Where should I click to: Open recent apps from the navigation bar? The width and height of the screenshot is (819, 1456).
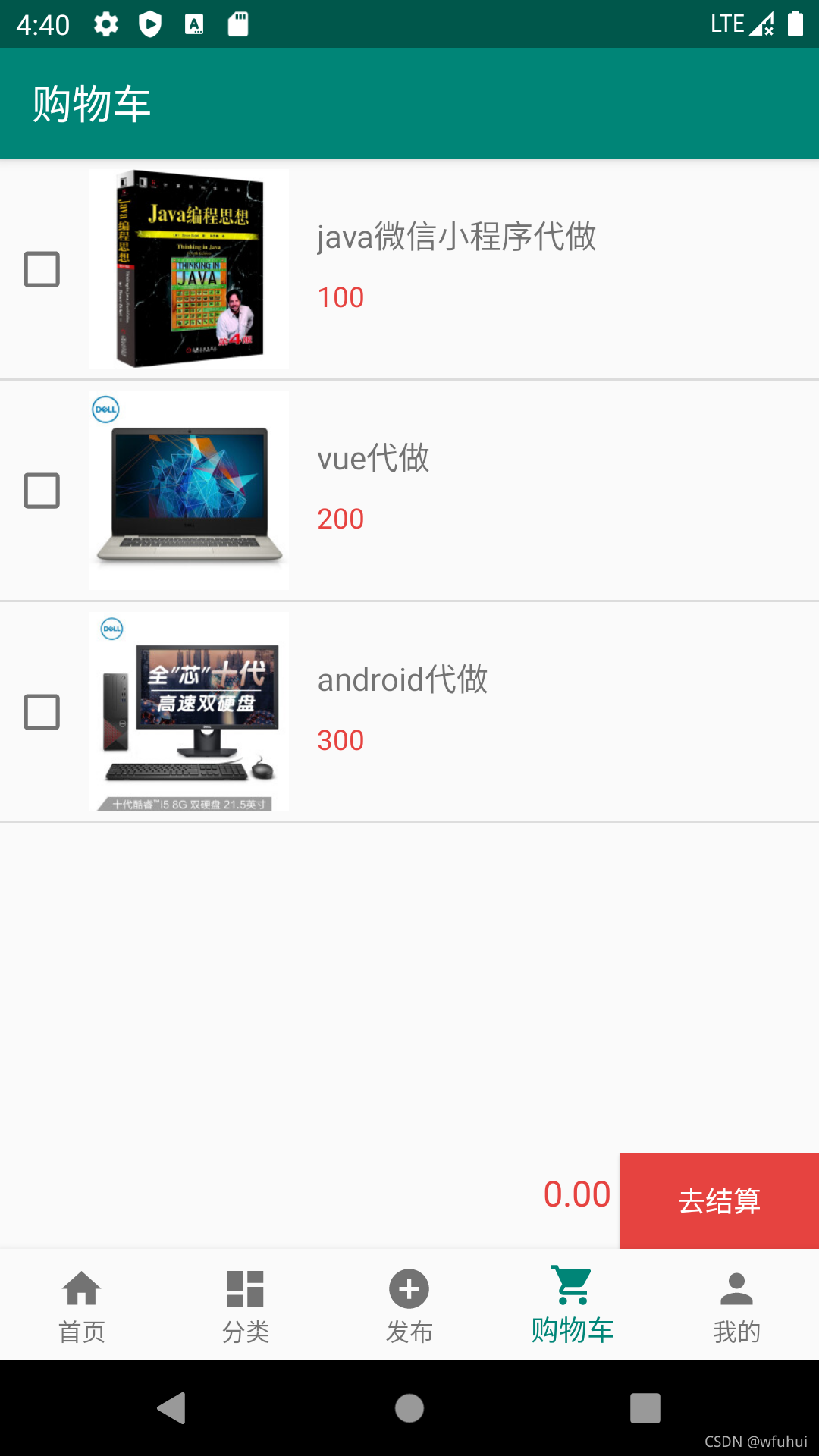click(645, 1408)
